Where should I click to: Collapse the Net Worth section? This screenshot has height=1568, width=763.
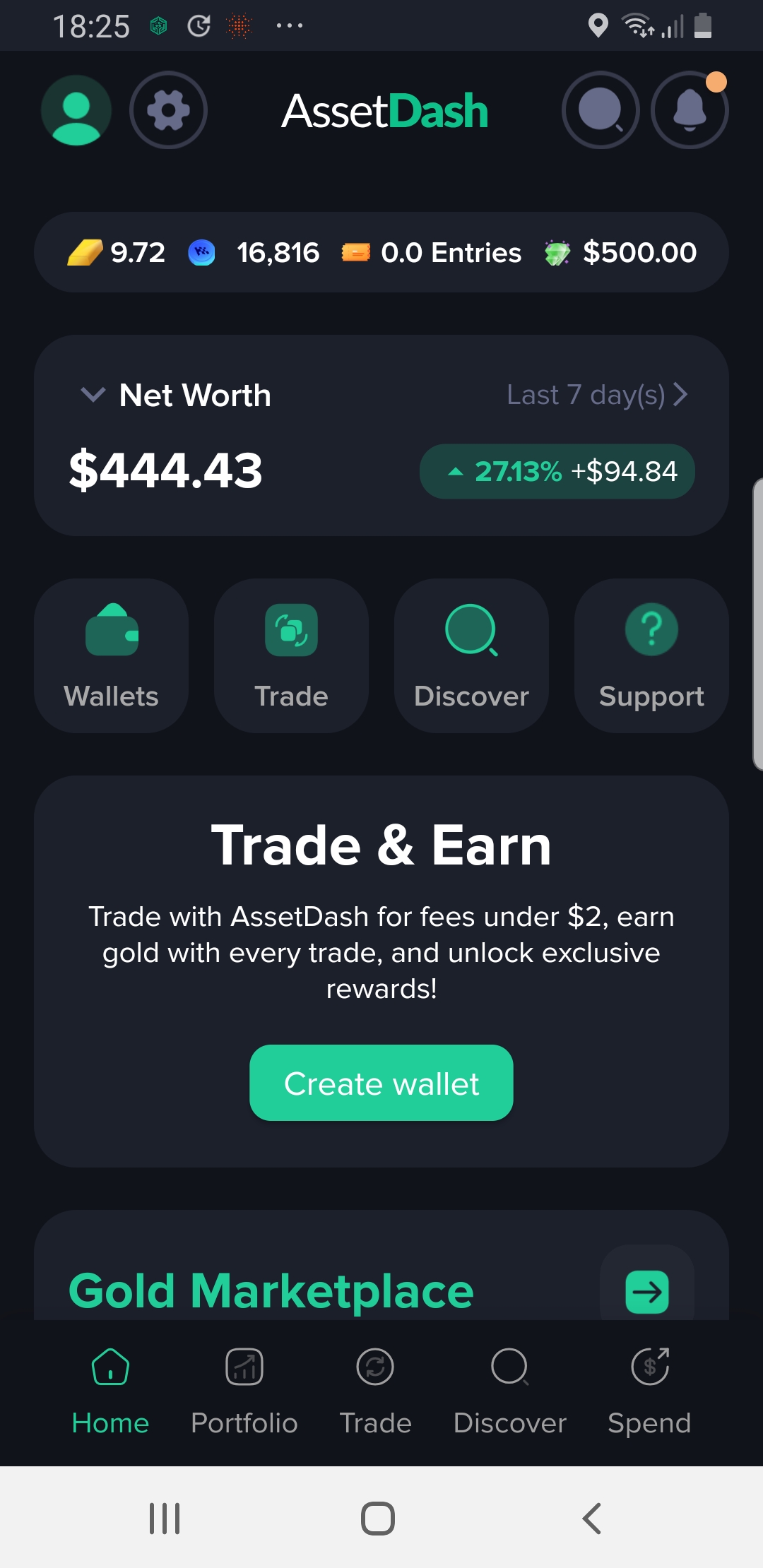click(93, 395)
